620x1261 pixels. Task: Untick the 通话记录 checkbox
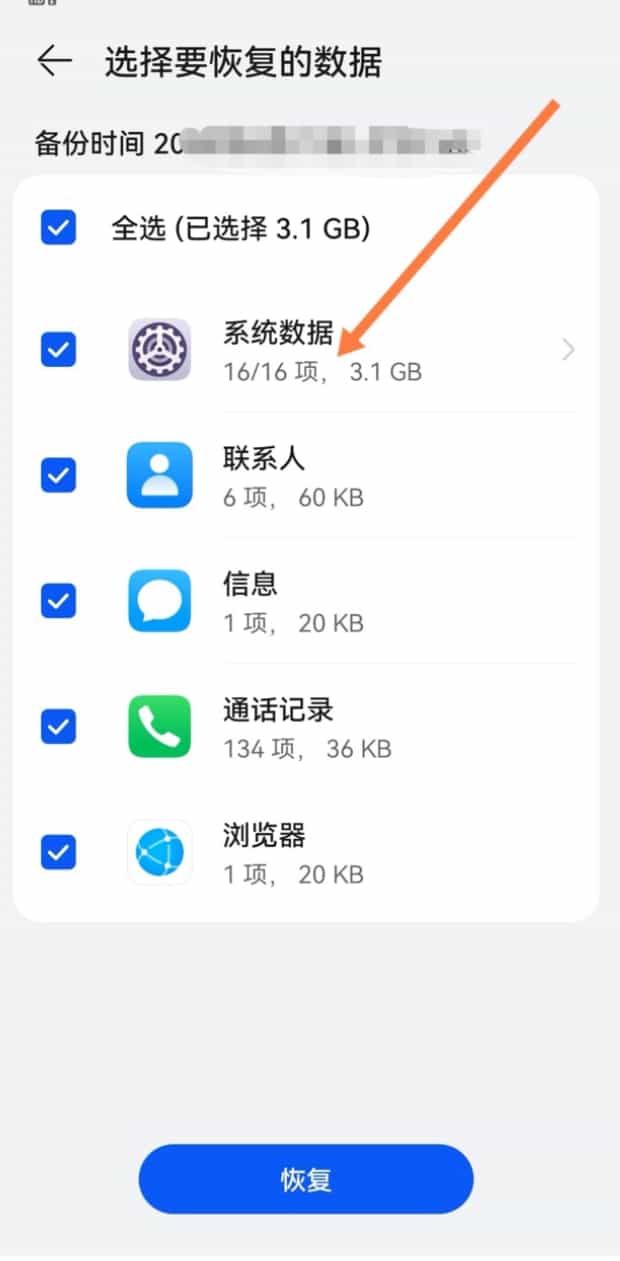[58, 726]
